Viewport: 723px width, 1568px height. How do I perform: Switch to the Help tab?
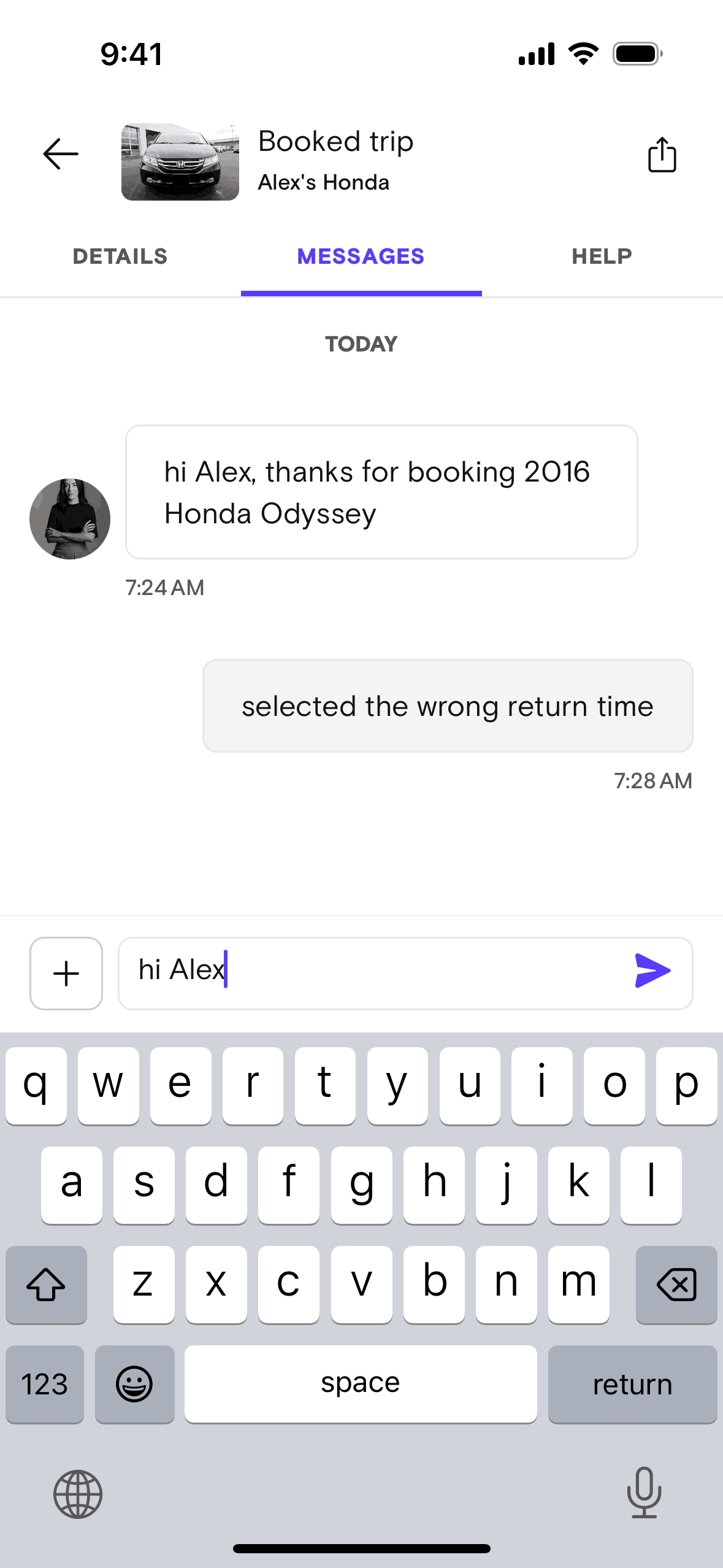point(602,256)
